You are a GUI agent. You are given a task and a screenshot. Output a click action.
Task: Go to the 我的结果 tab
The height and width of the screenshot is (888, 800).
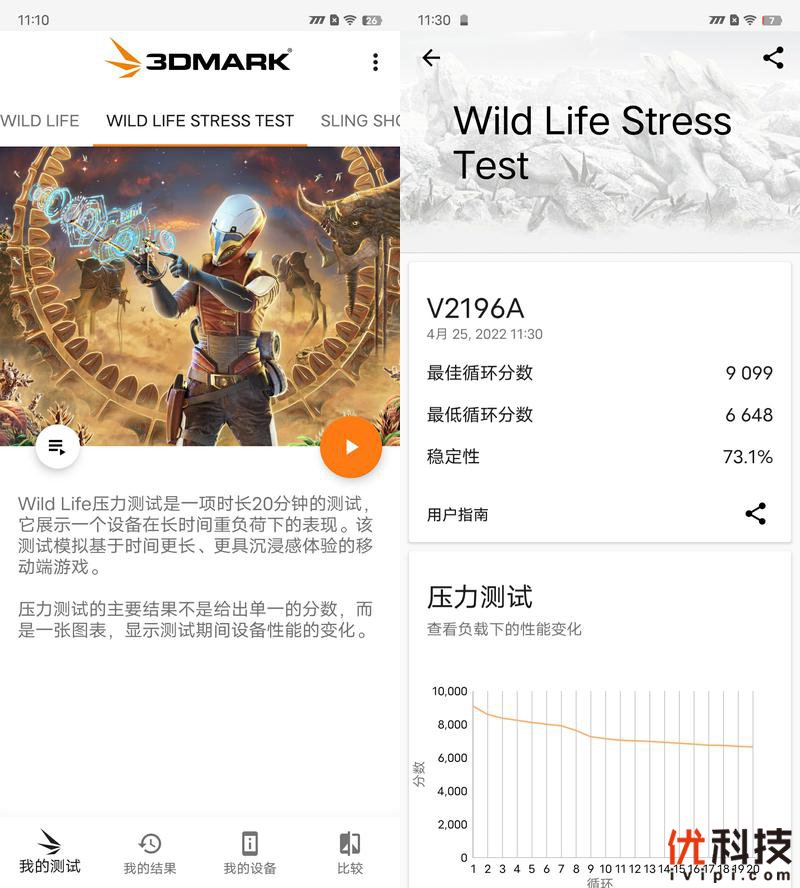tap(150, 852)
